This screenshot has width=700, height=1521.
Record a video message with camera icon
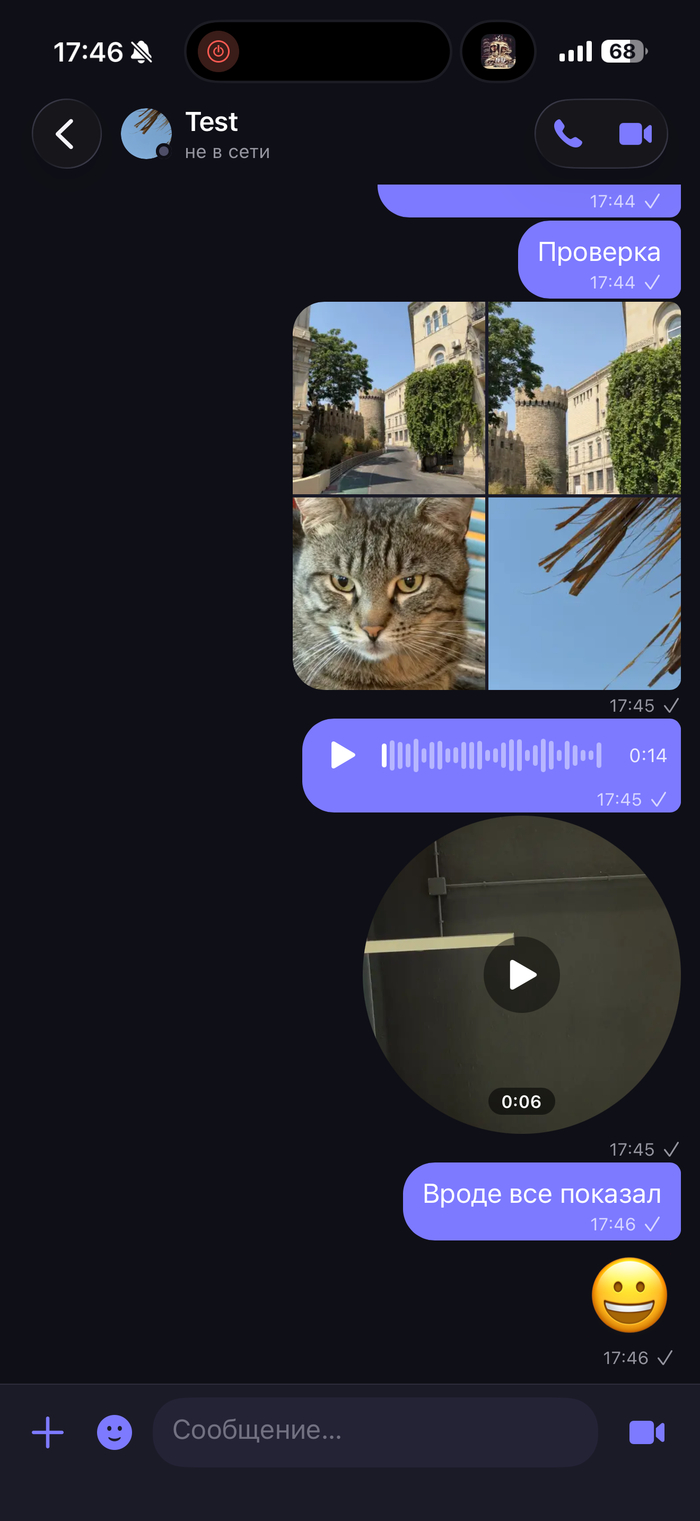[x=646, y=1432]
